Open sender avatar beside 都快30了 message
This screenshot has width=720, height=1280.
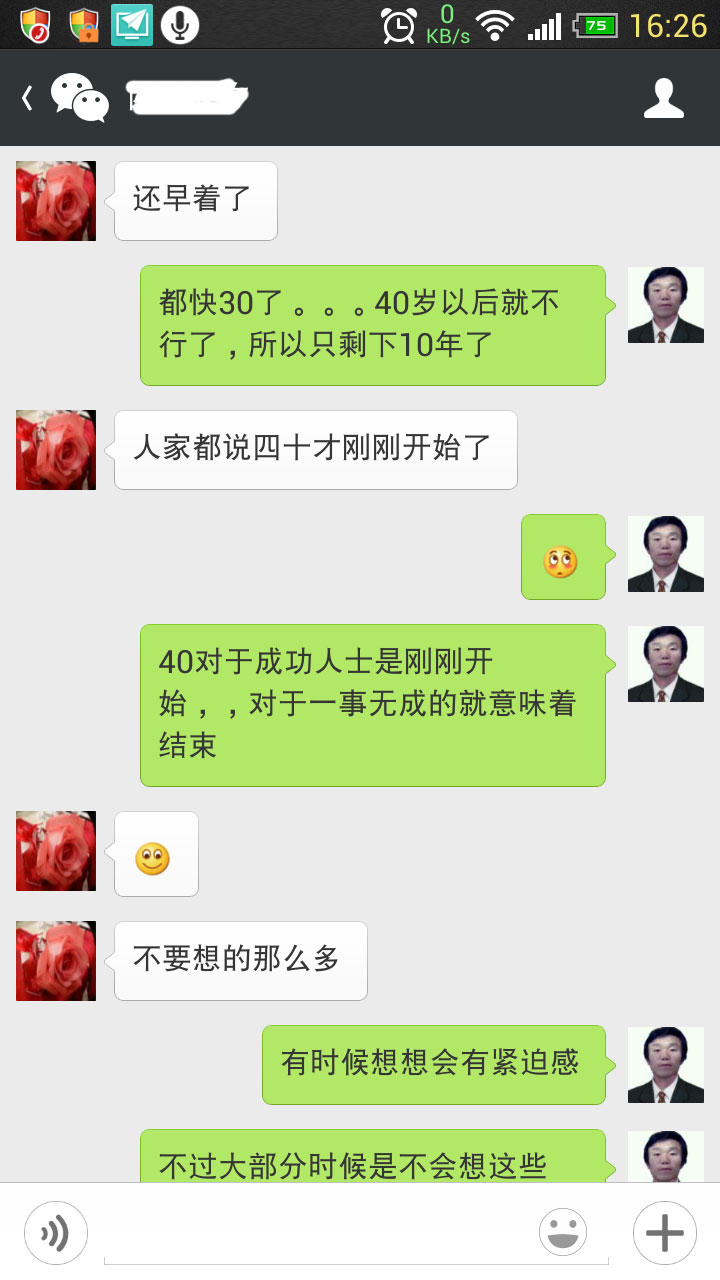pos(665,305)
